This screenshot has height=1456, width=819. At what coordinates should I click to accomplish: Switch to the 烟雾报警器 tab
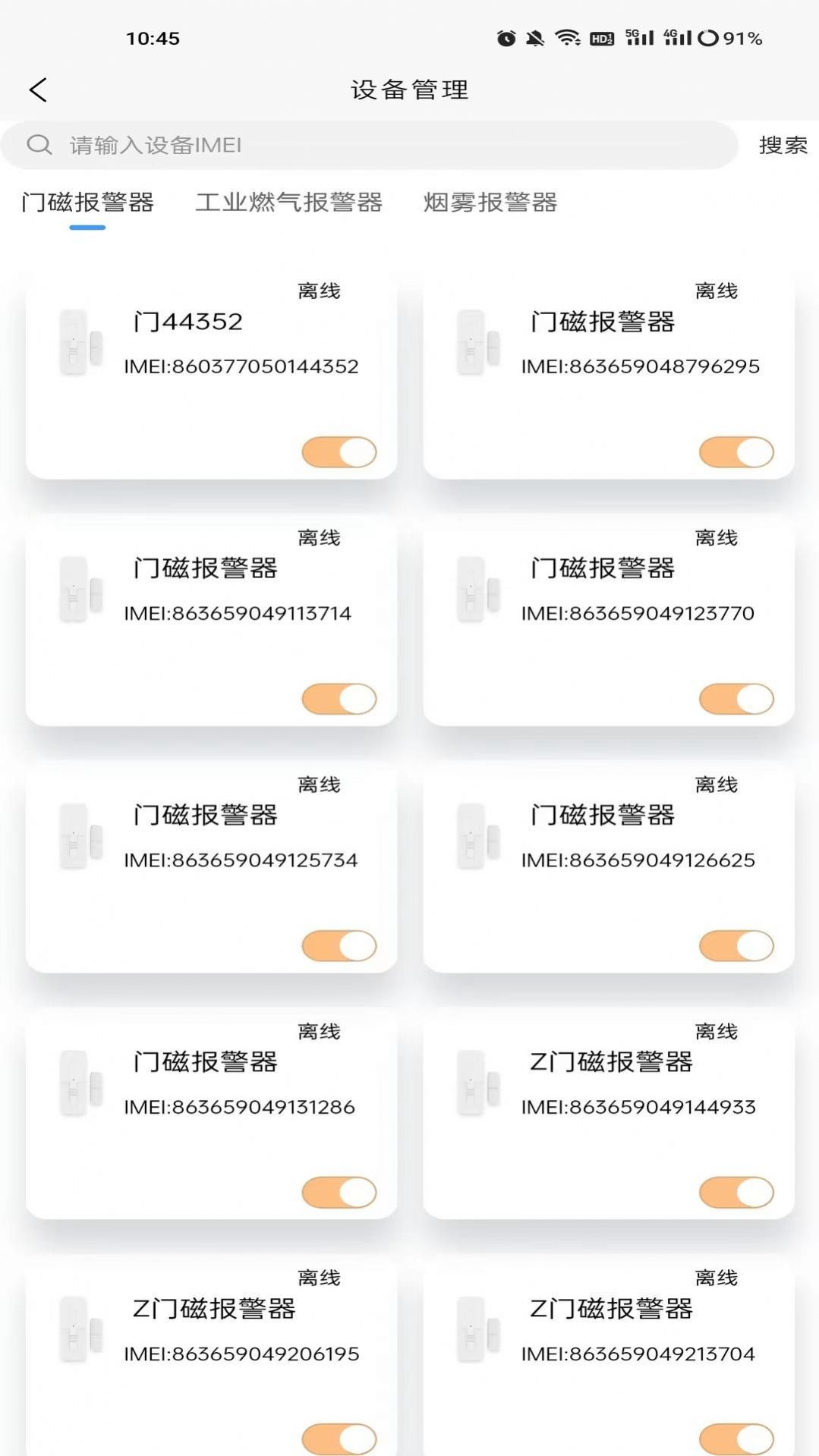click(x=490, y=203)
